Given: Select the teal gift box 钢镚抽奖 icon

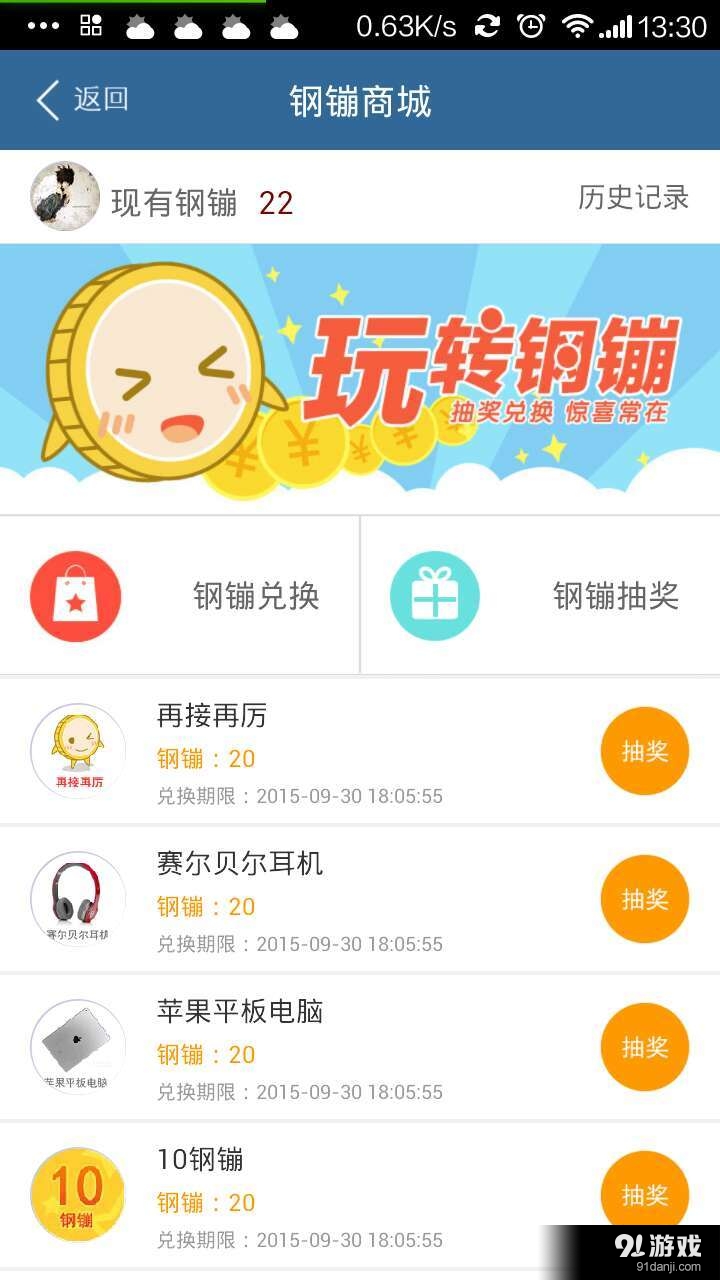Looking at the screenshot, I should [433, 594].
